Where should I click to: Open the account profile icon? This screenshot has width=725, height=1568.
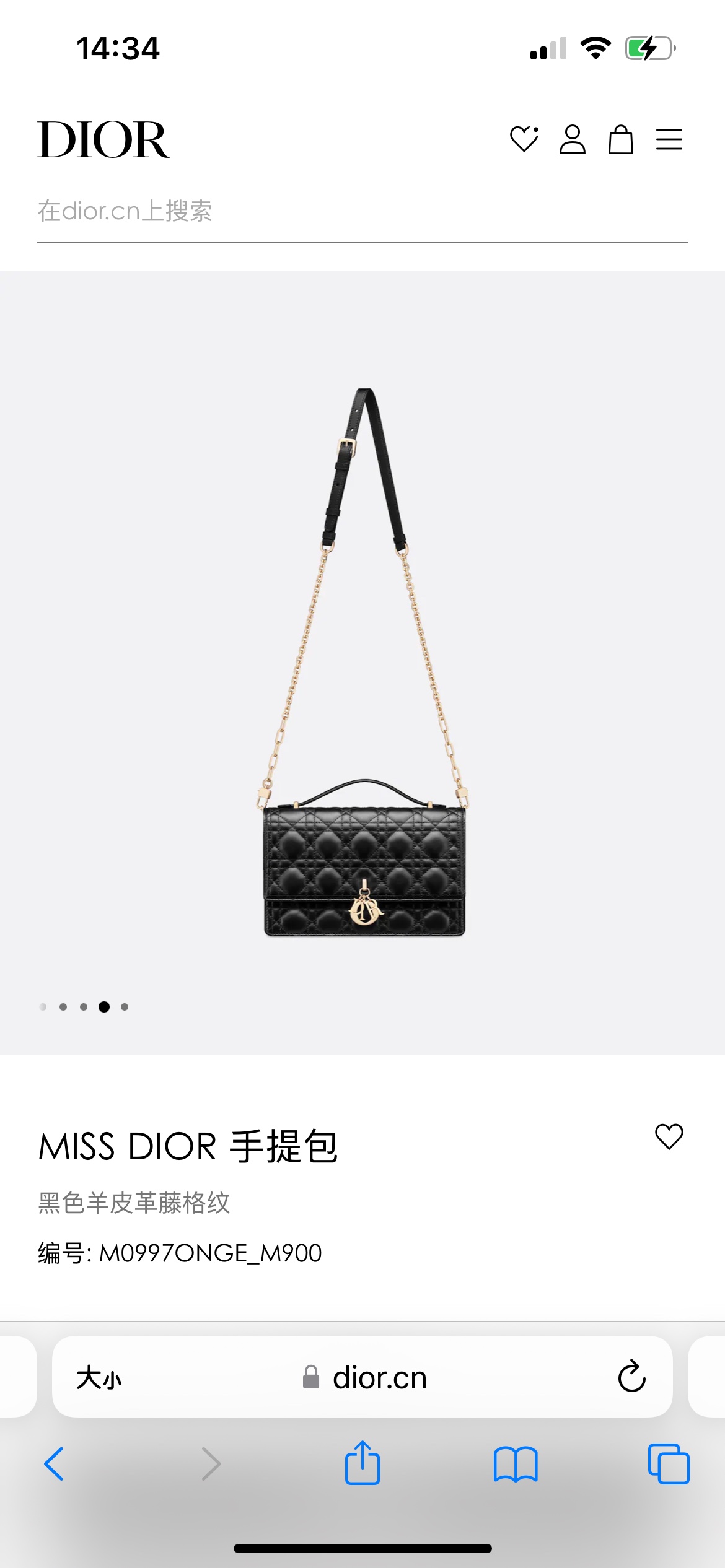pyautogui.click(x=573, y=139)
